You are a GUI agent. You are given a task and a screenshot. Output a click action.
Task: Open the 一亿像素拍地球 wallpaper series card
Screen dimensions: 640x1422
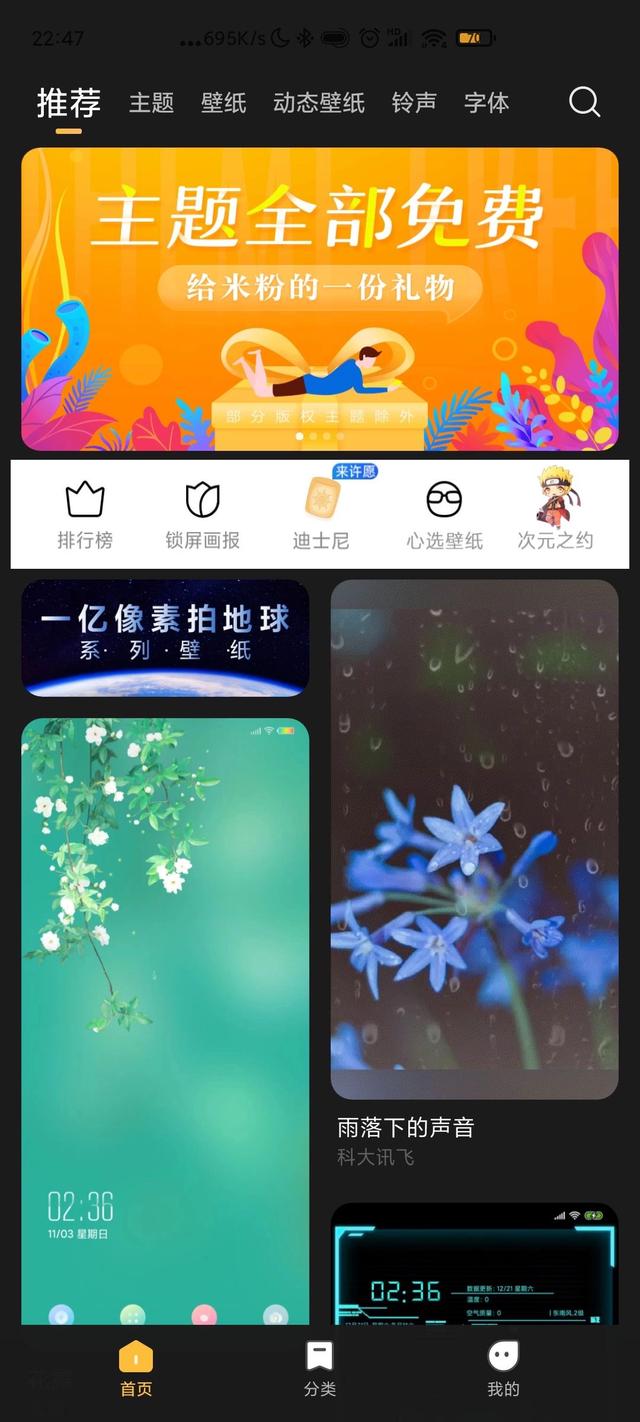(x=165, y=637)
